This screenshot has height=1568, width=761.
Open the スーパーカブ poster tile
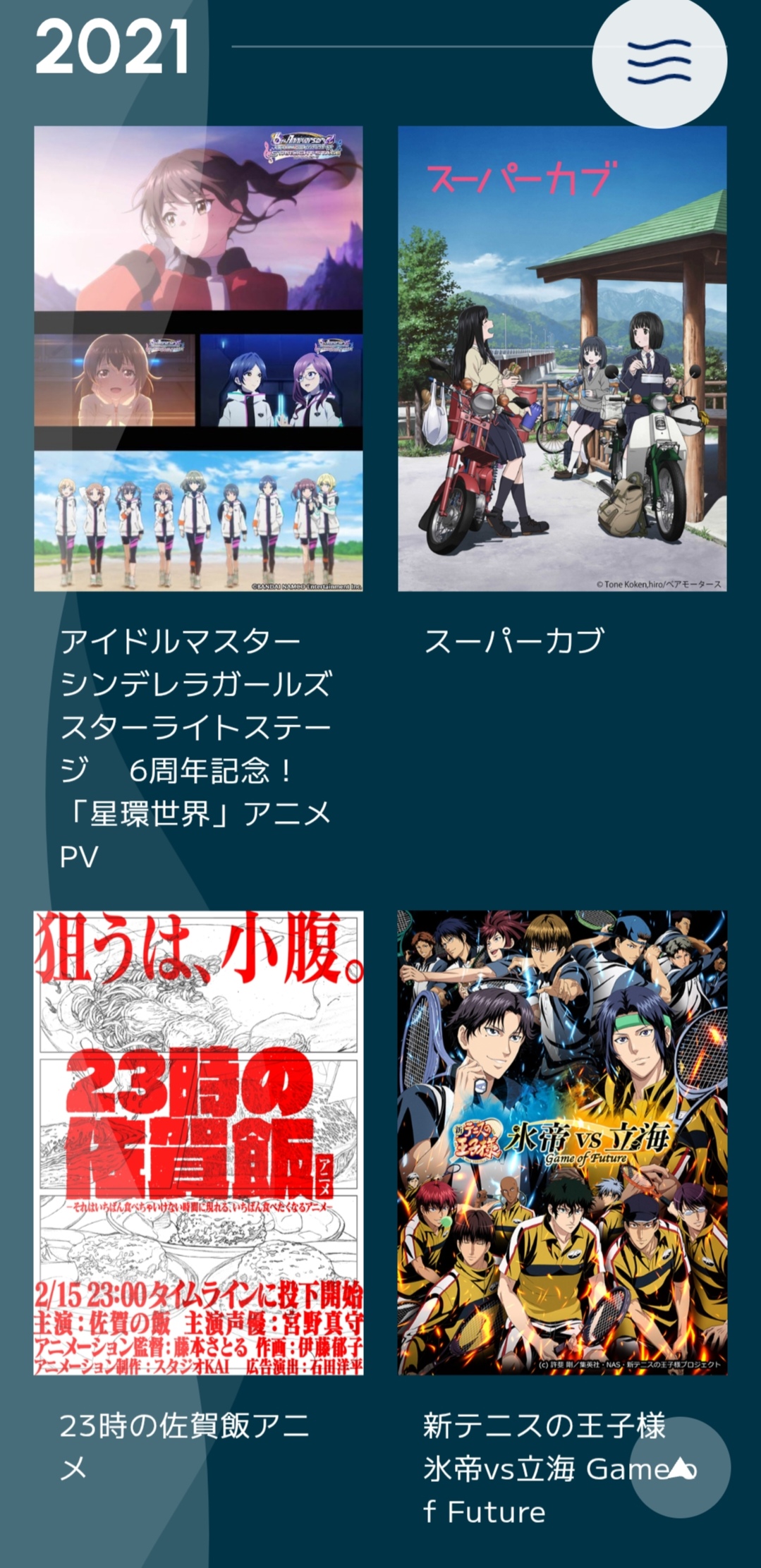562,358
